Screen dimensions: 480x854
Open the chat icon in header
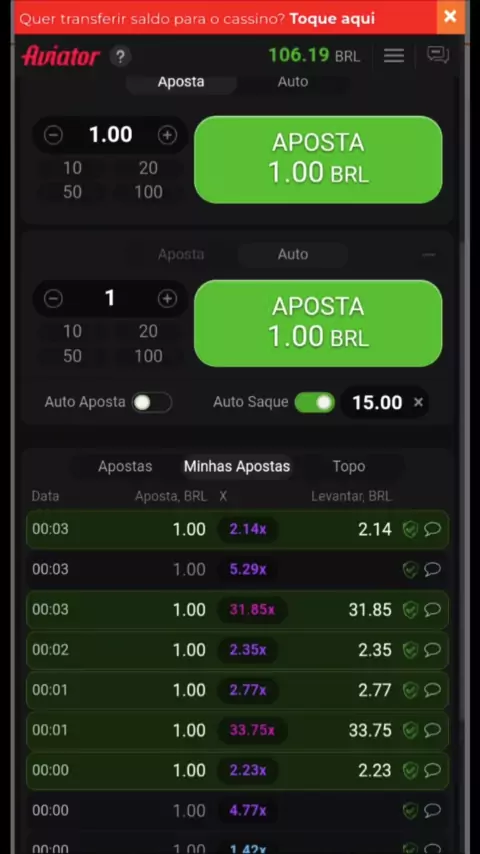point(438,55)
